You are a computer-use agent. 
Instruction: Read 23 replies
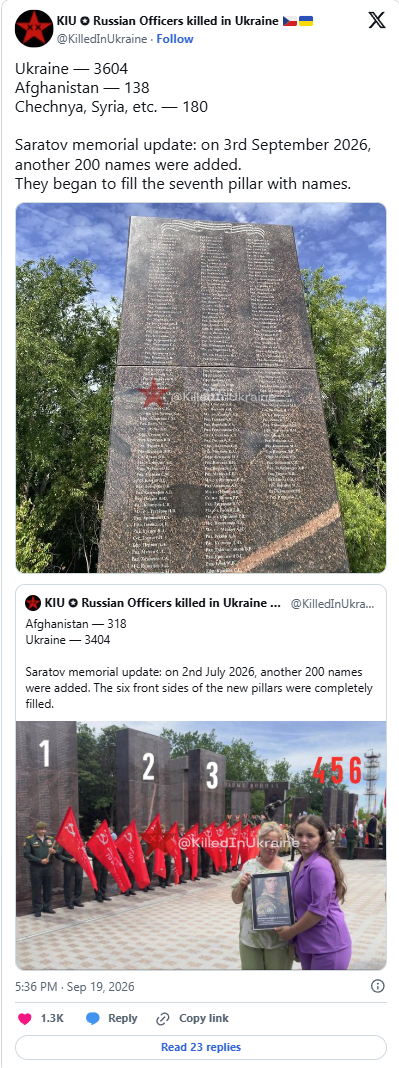tap(201, 1047)
